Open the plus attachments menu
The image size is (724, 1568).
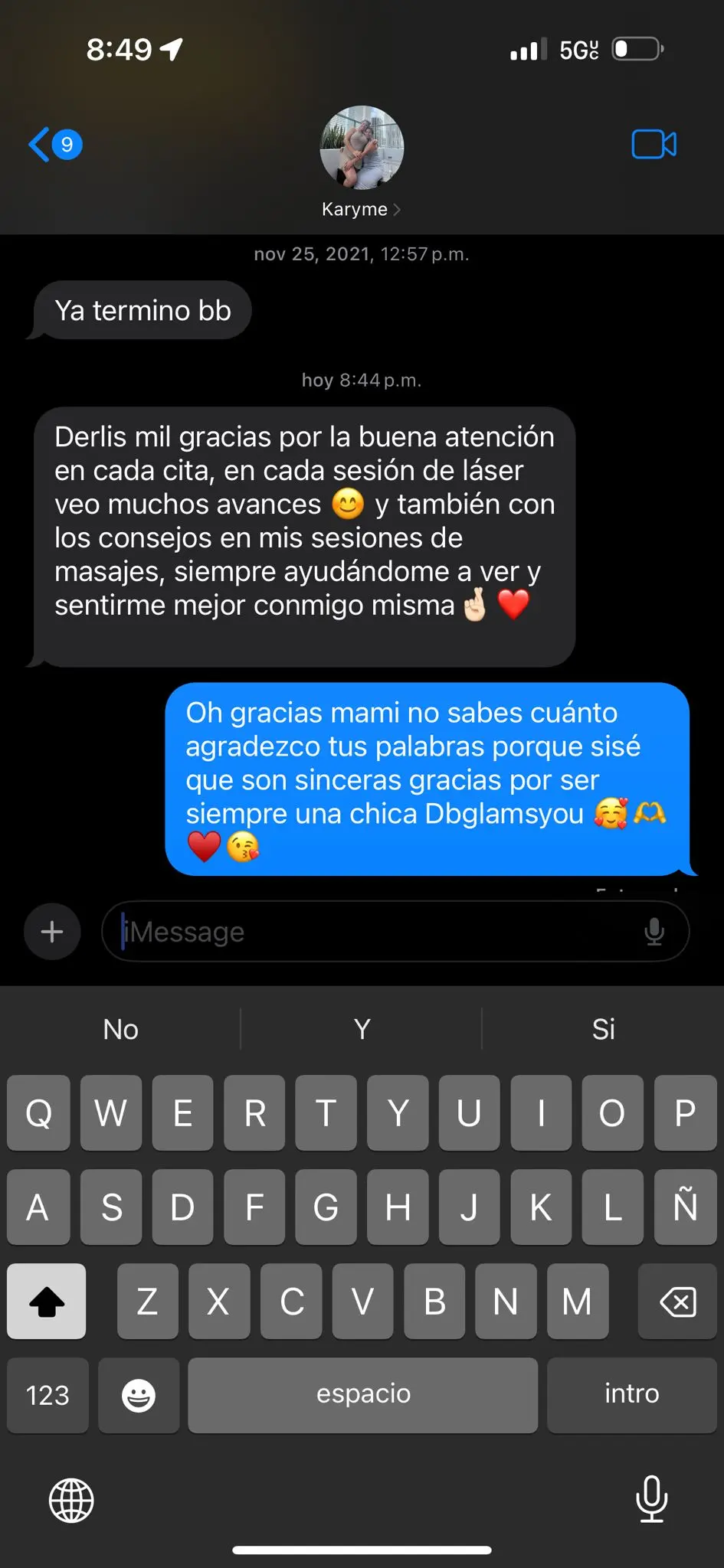(52, 932)
